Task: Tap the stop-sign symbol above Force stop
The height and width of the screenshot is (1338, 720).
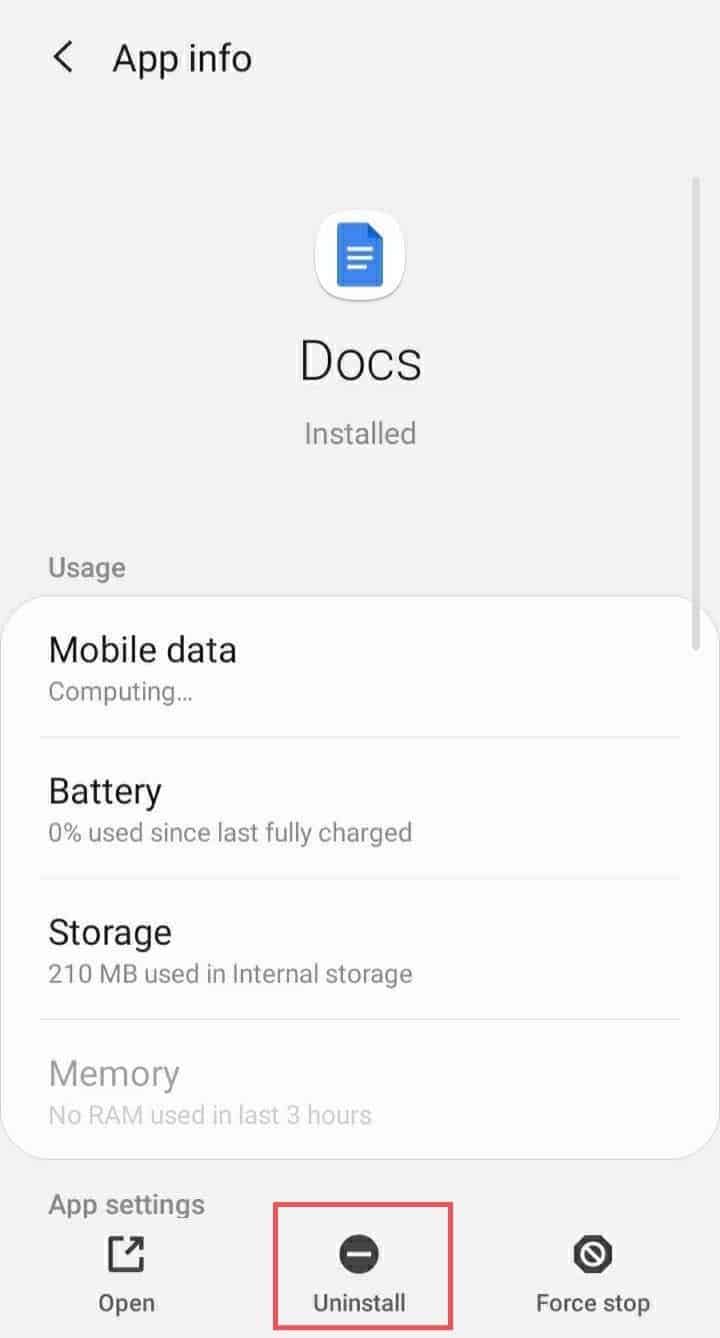Action: click(592, 1254)
